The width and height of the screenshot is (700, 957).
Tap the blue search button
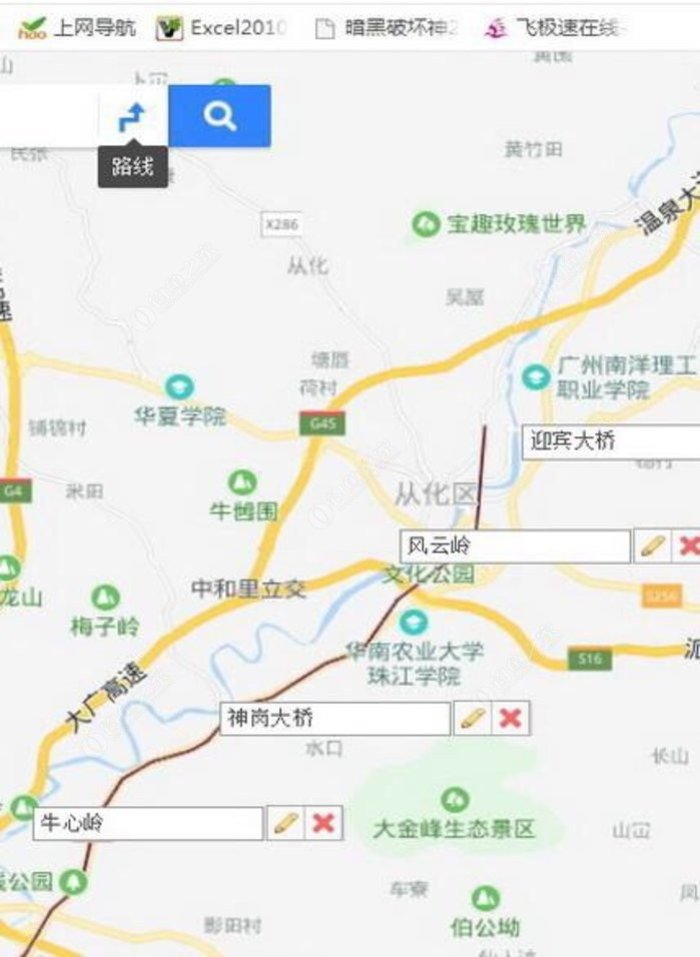click(x=219, y=116)
